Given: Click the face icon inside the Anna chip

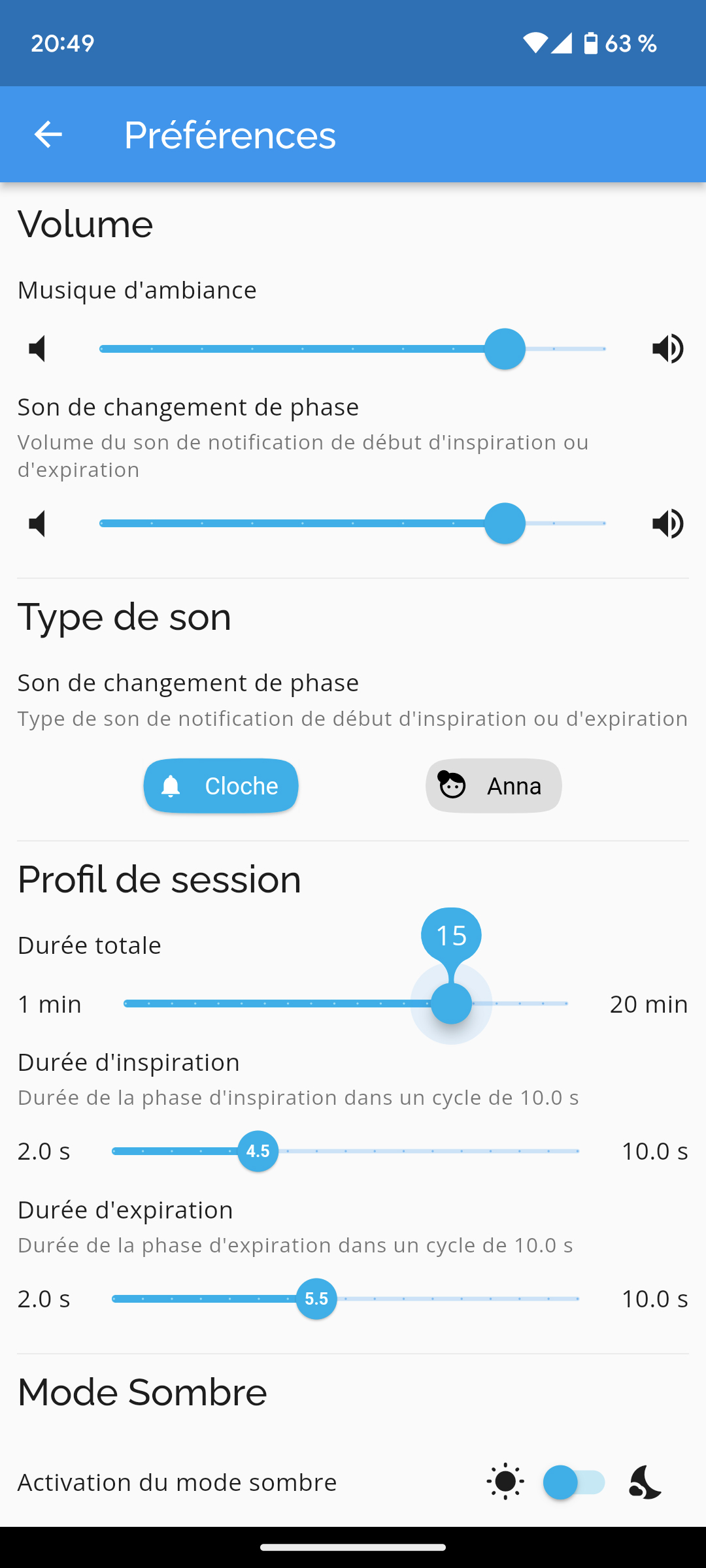Looking at the screenshot, I should [452, 786].
